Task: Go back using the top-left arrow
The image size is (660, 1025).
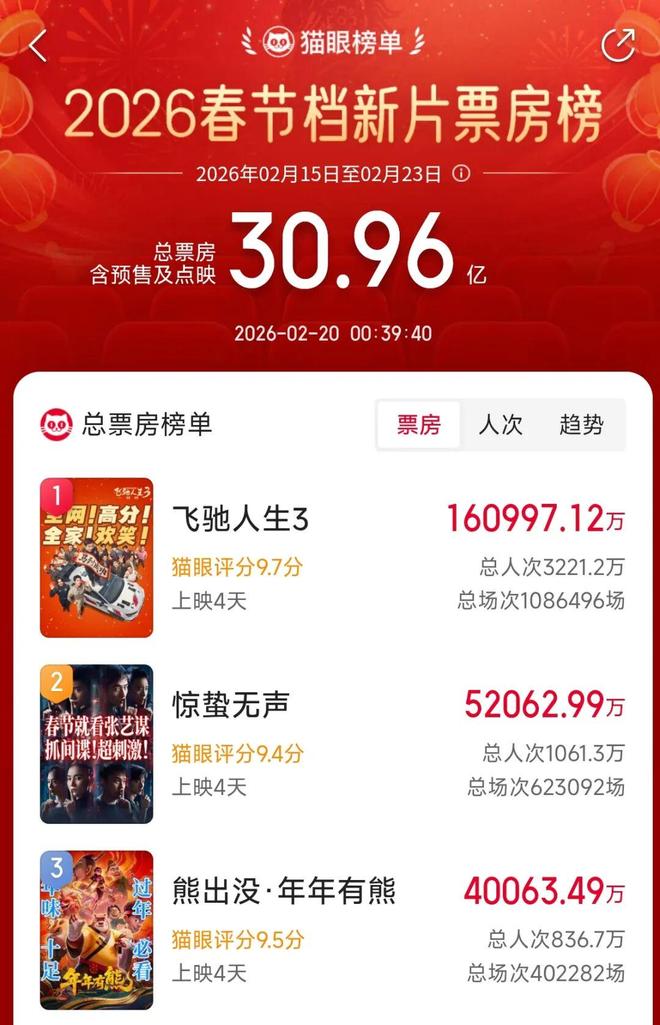Action: tap(38, 46)
